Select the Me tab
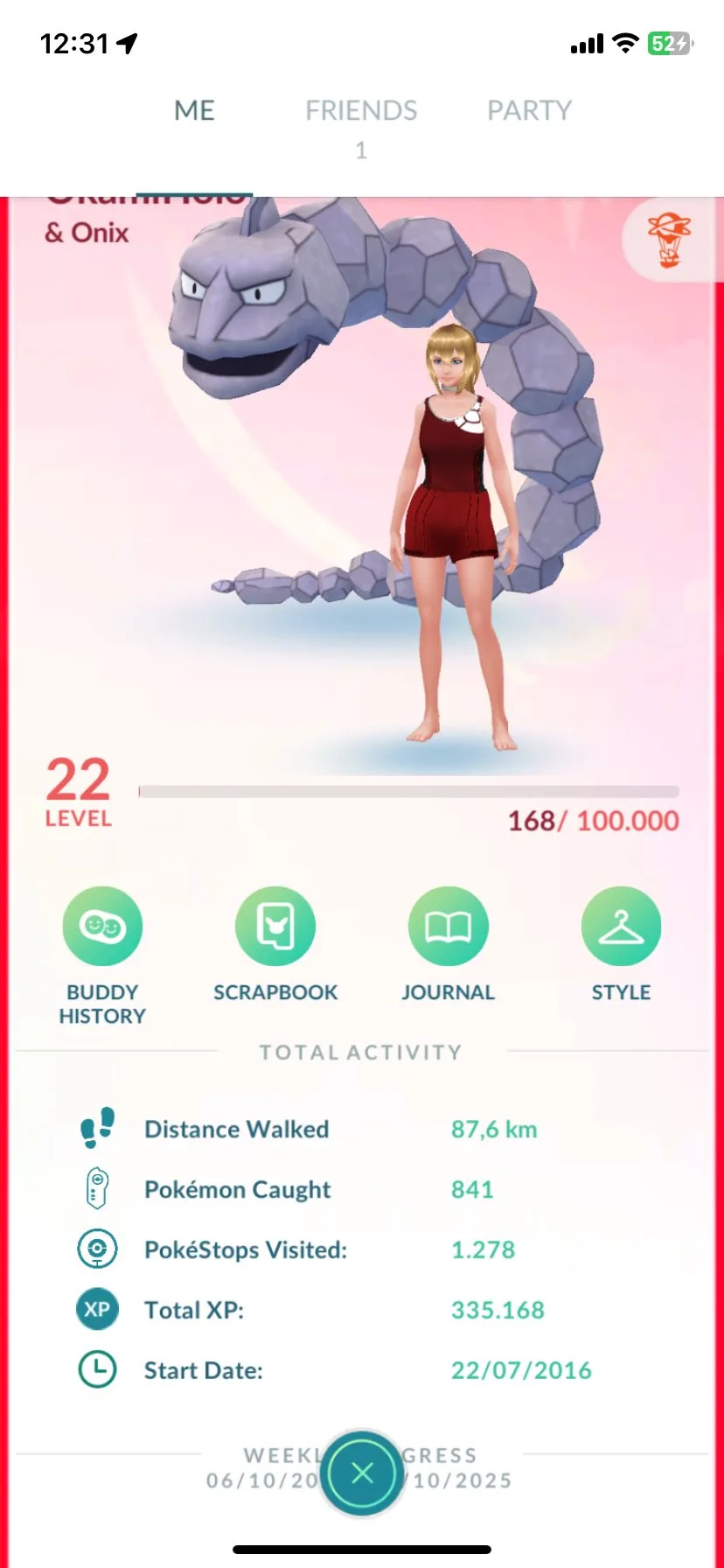Image resolution: width=724 pixels, height=1568 pixels. click(x=194, y=111)
